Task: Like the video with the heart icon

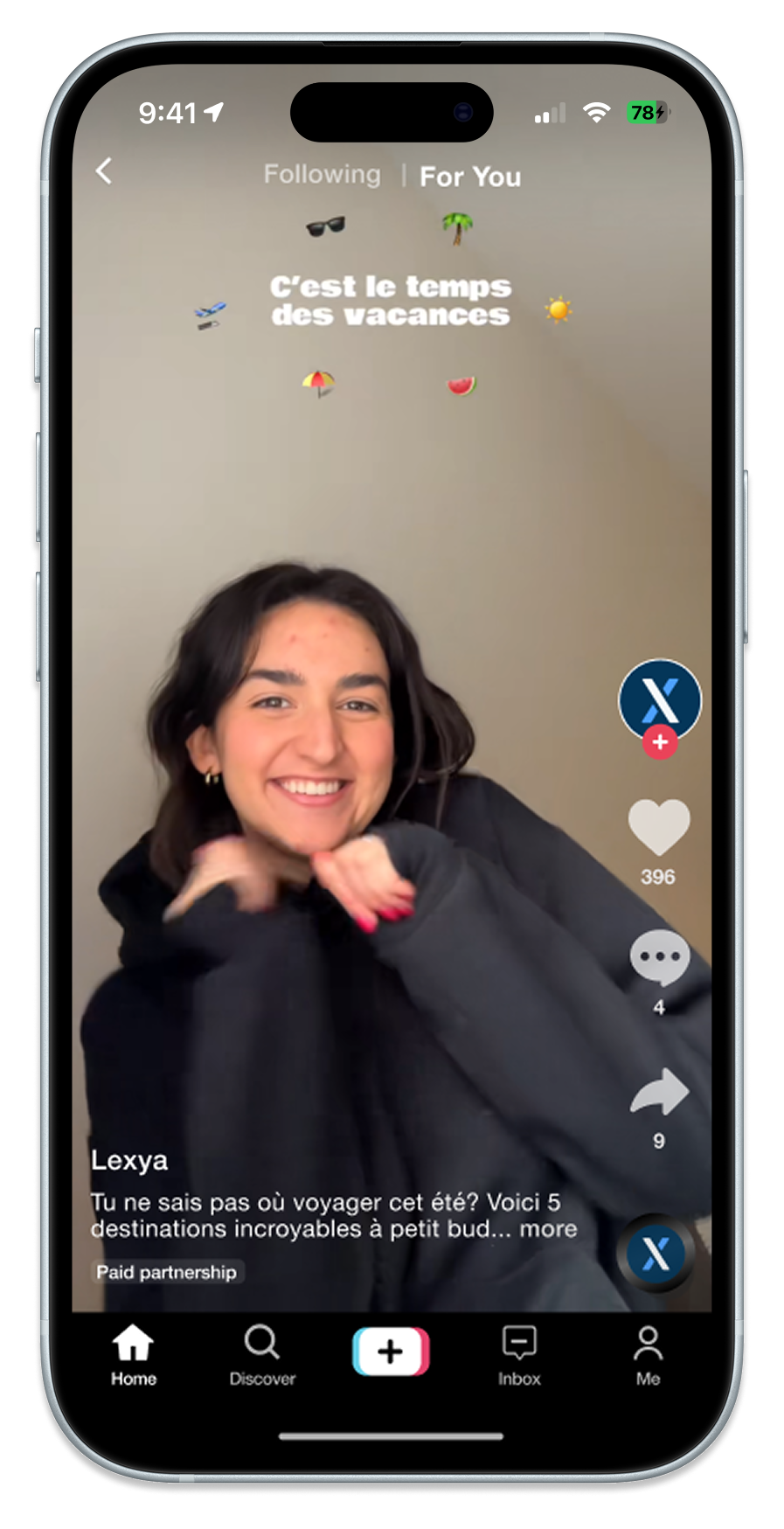Action: [659, 827]
